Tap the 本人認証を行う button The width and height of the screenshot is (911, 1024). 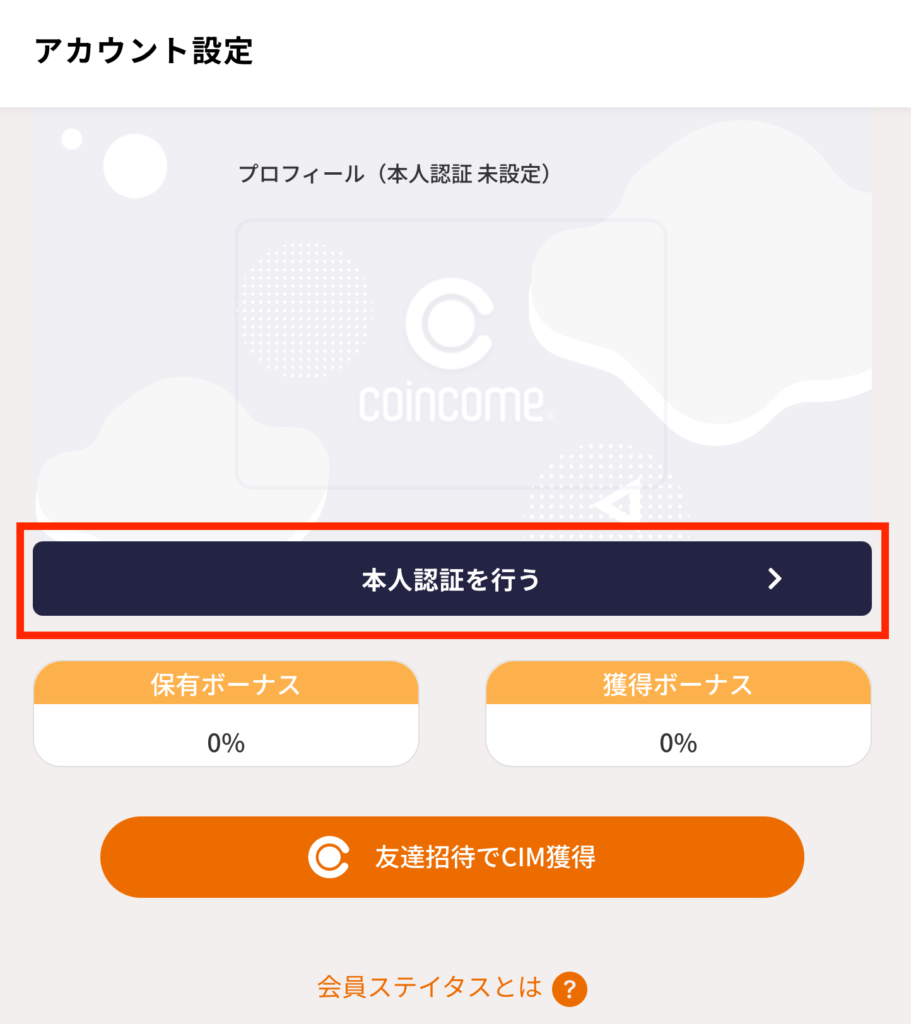click(452, 579)
